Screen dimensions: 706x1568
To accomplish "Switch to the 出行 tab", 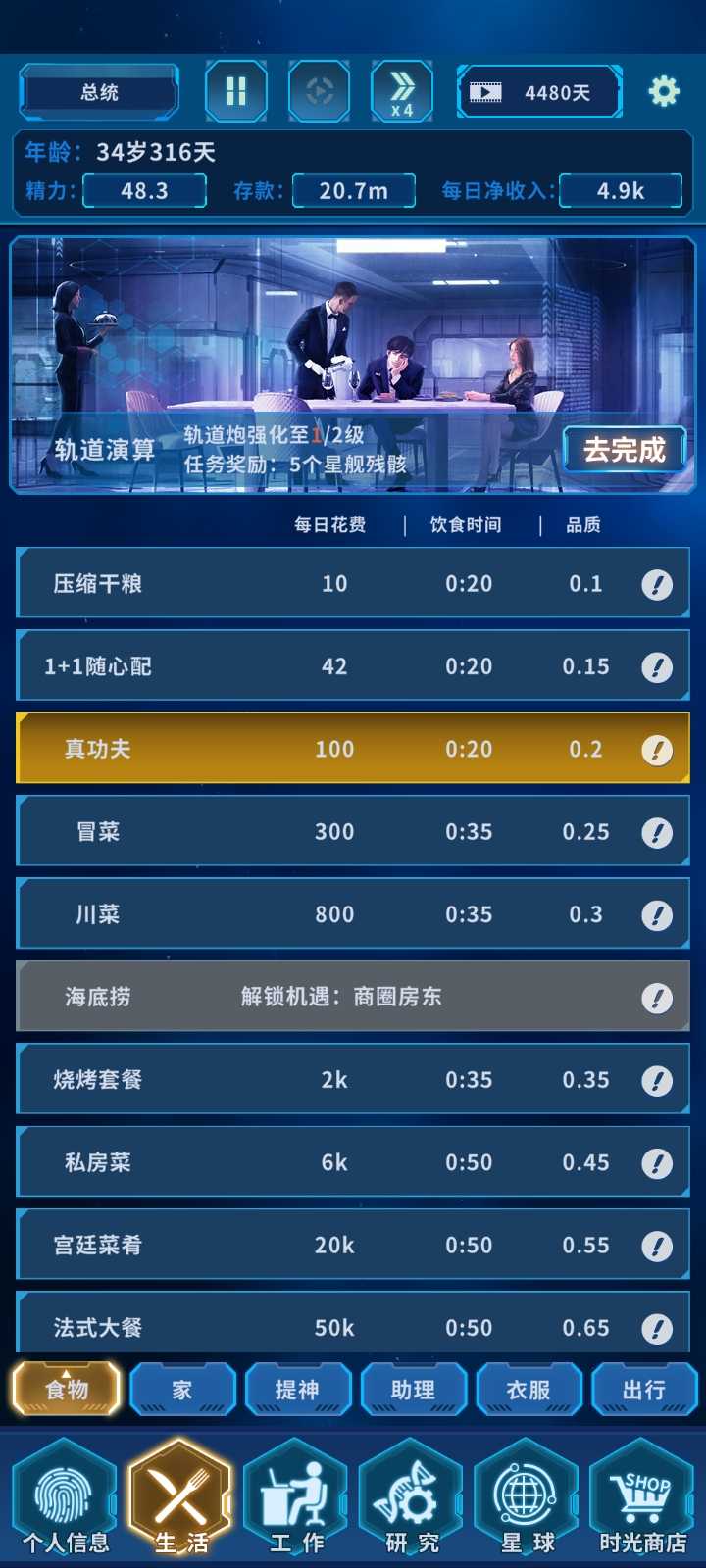I will pos(644,1390).
